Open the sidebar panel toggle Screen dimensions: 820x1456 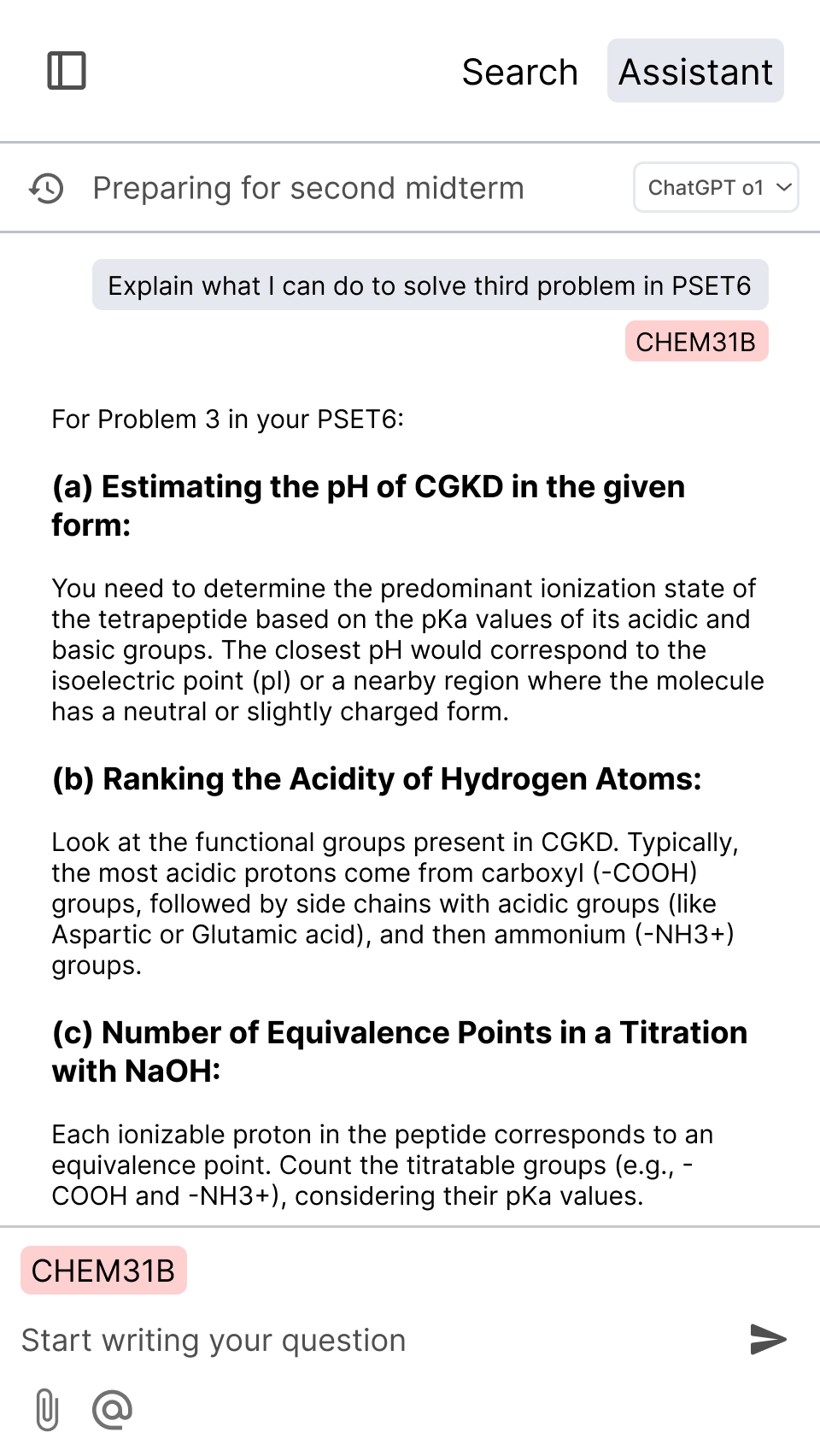point(67,71)
